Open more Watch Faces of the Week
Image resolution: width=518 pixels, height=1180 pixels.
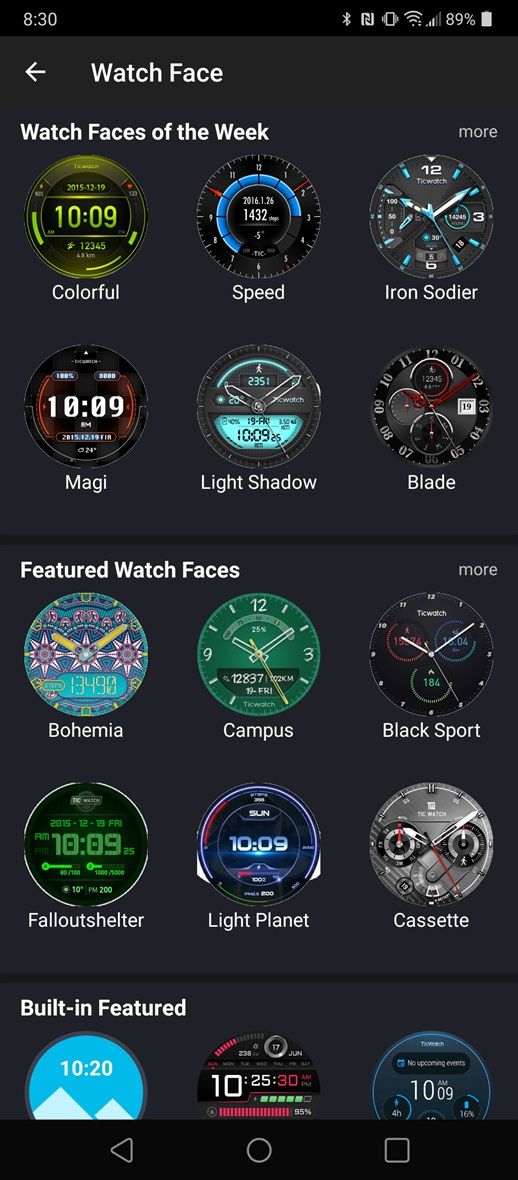click(478, 132)
